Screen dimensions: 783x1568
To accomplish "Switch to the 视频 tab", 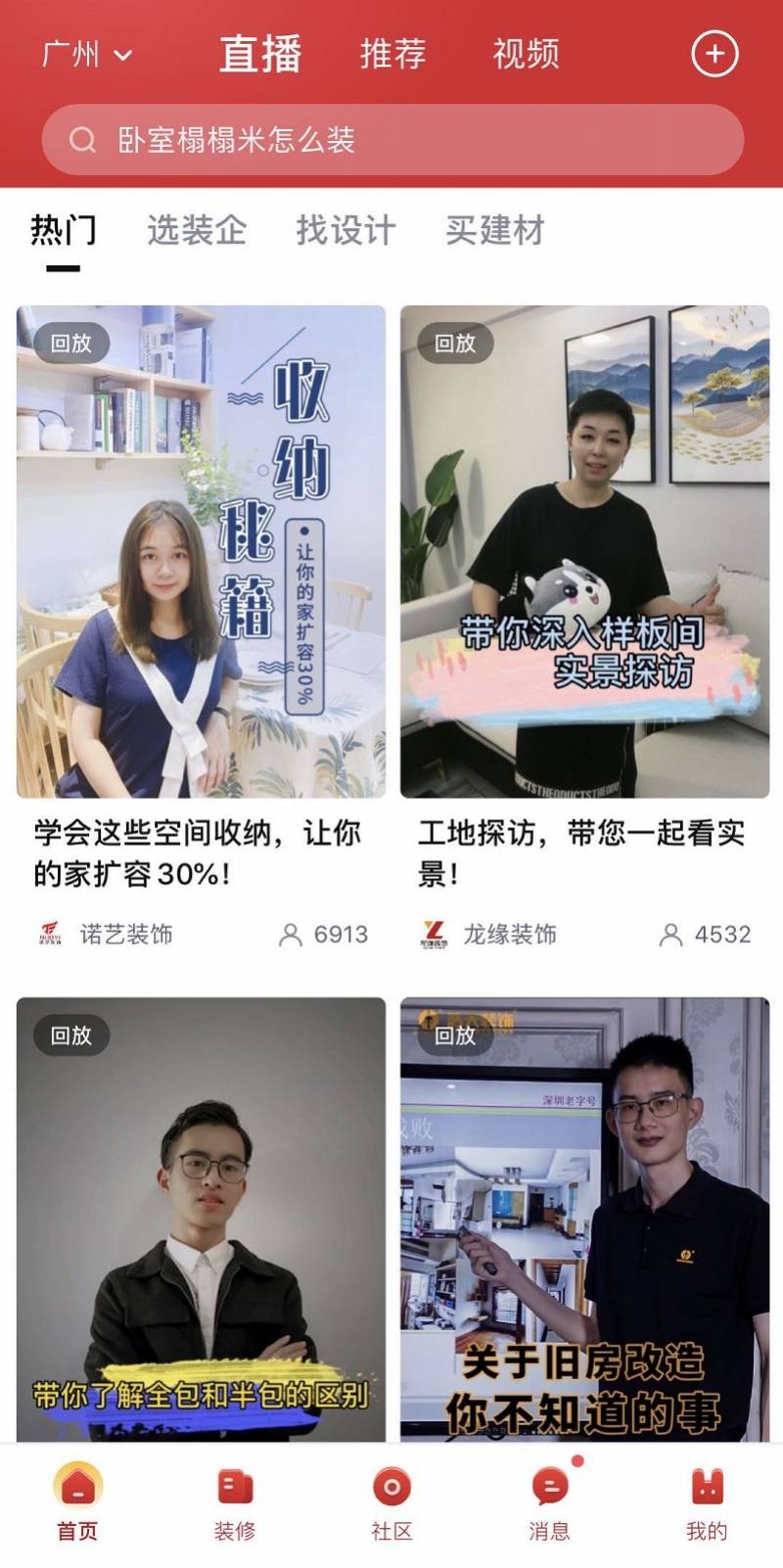I will [526, 57].
